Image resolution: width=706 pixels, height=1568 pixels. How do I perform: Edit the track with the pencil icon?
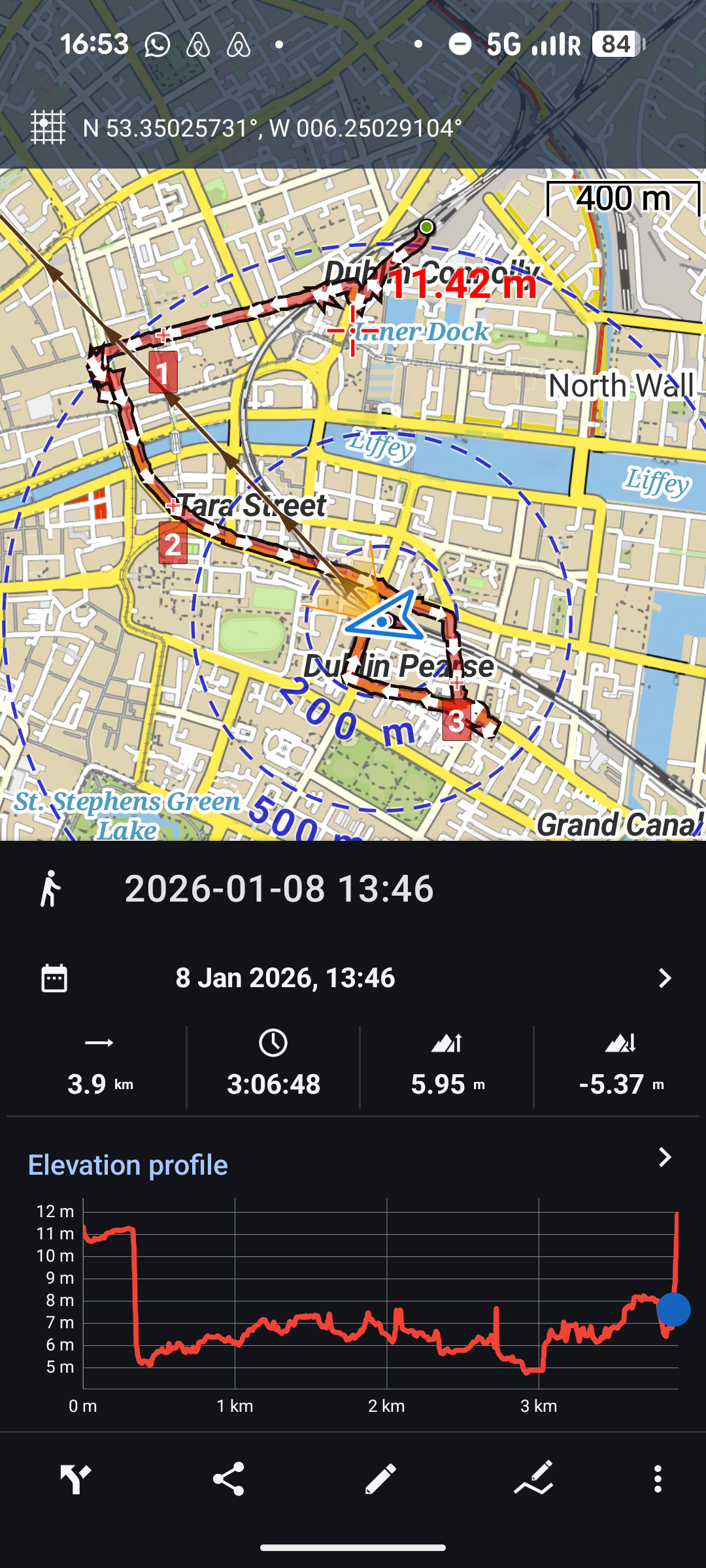pyautogui.click(x=380, y=1479)
